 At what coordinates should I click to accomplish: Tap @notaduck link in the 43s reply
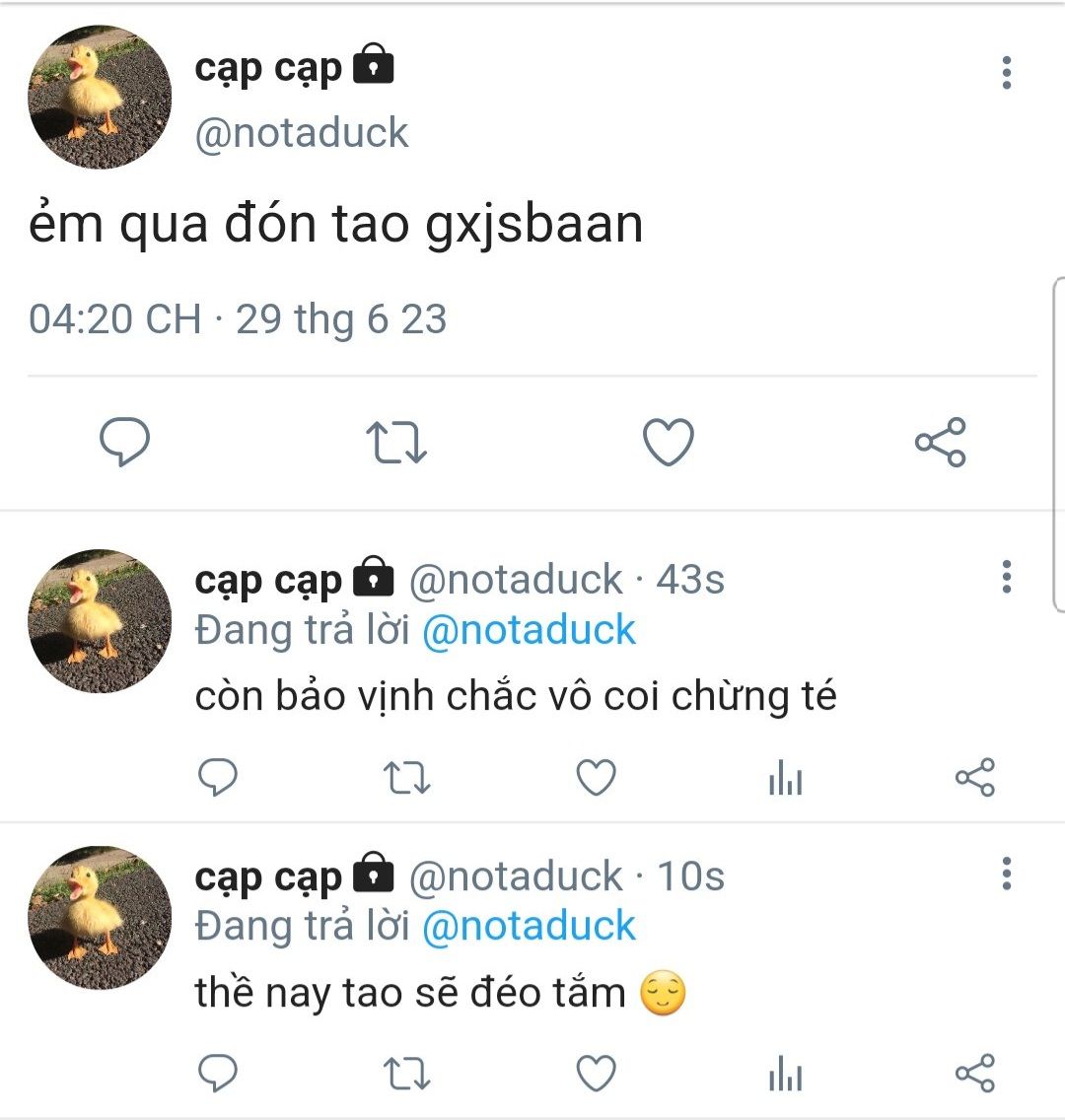529,630
